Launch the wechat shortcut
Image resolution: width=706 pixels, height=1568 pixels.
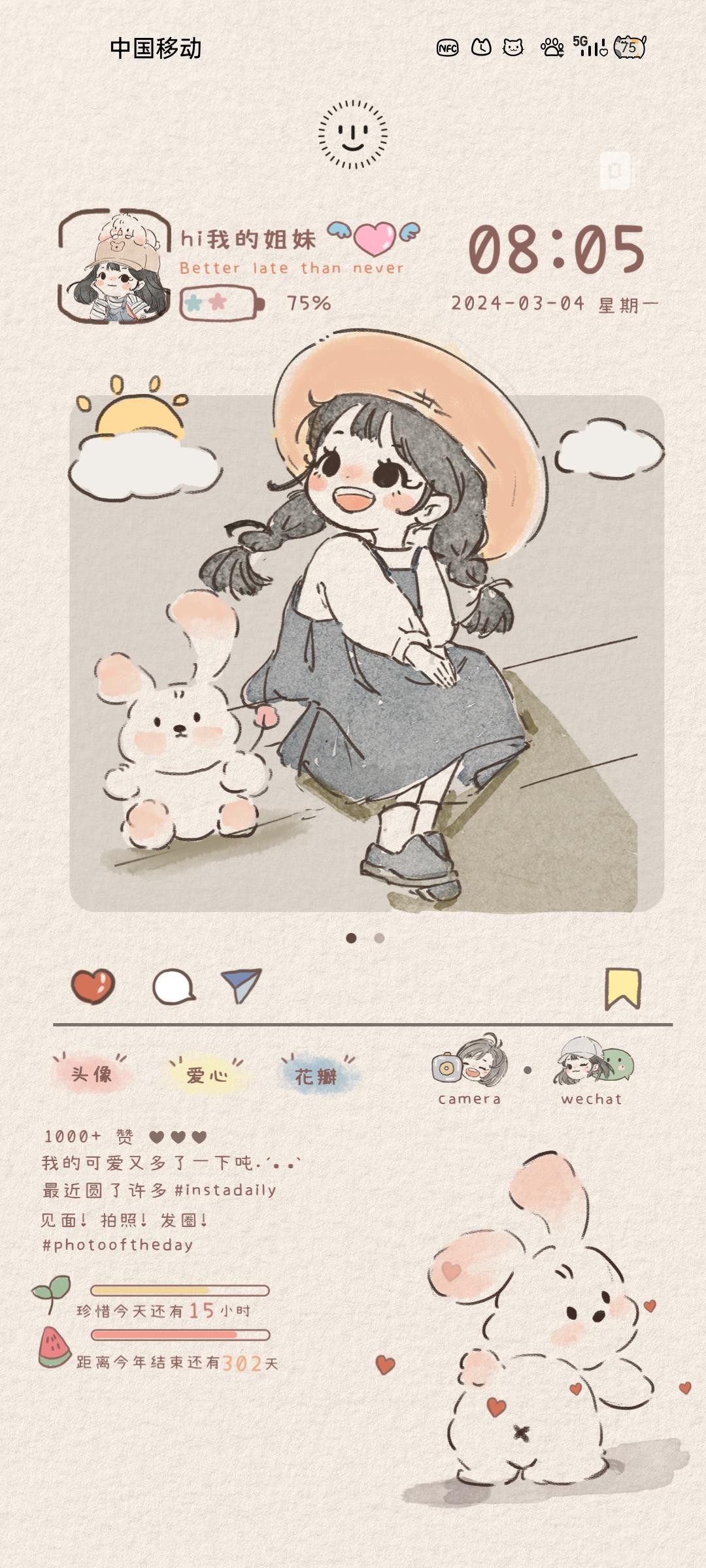[x=592, y=1069]
